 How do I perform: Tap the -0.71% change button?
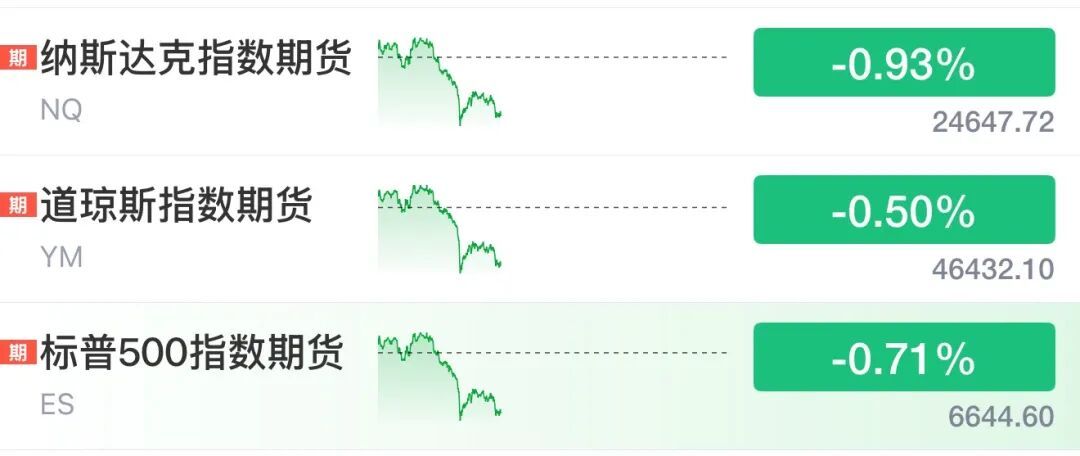pyautogui.click(x=903, y=357)
